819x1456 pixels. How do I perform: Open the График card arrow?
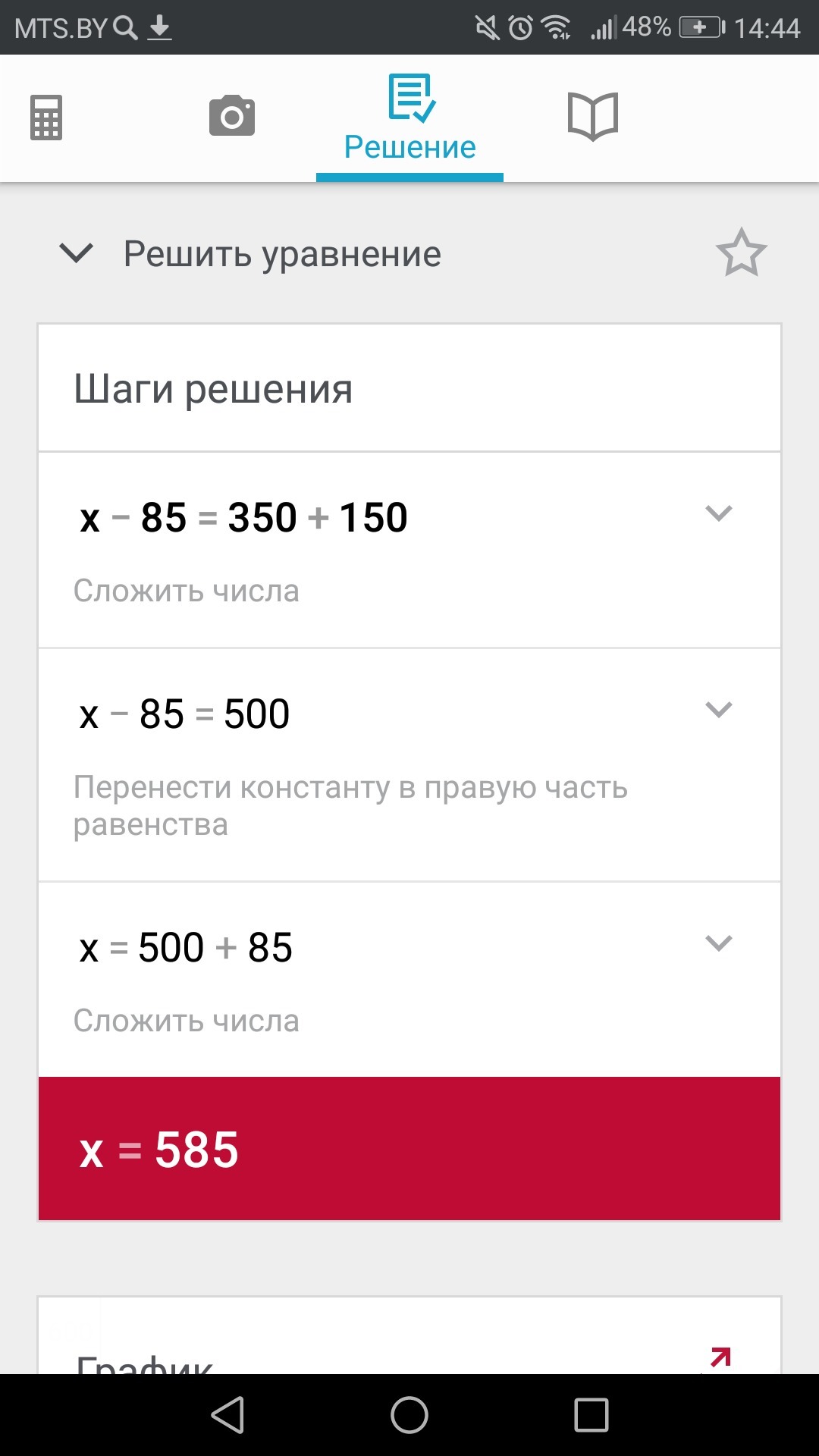pos(720,1357)
